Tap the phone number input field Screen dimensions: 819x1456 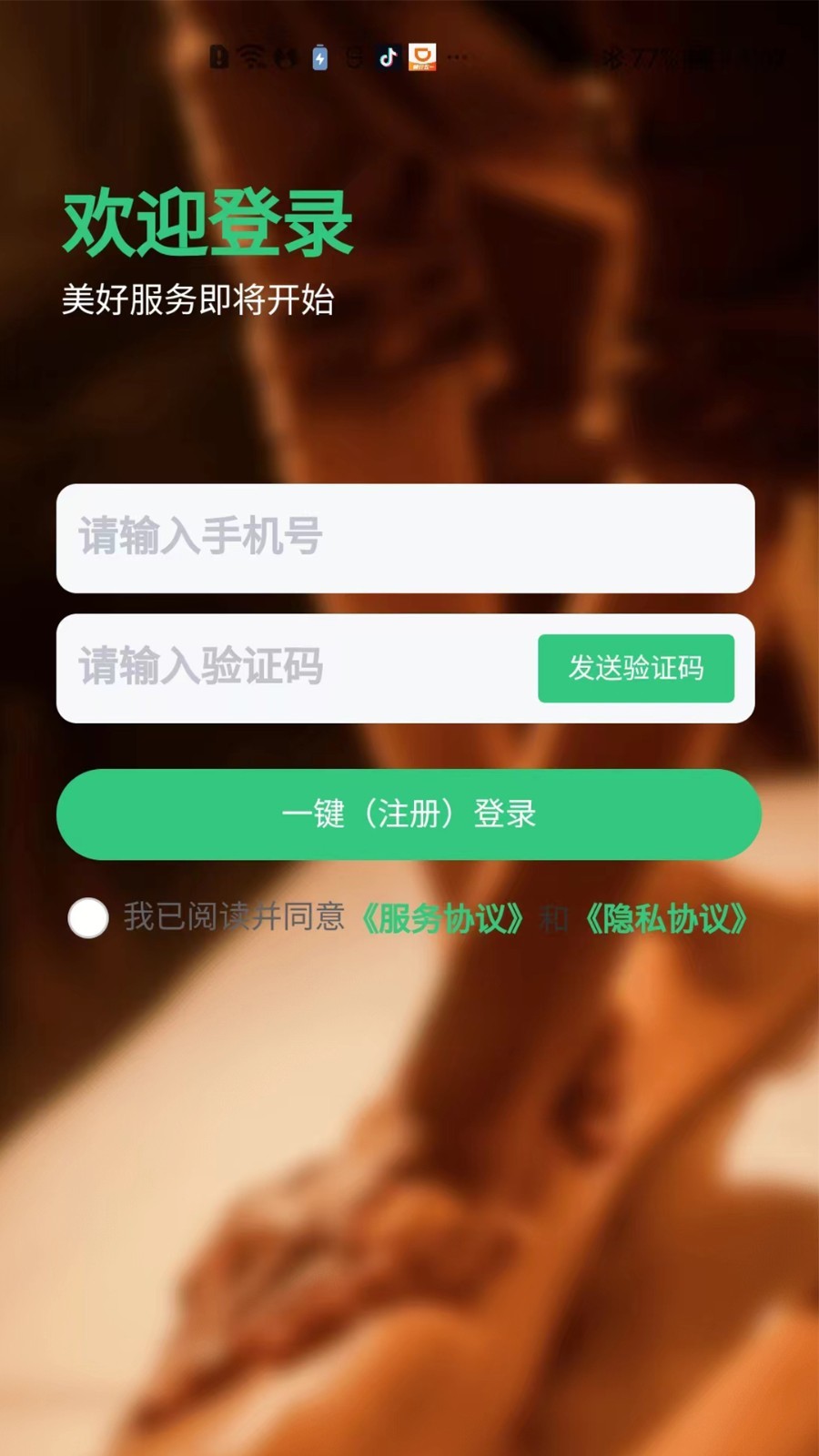click(x=405, y=538)
